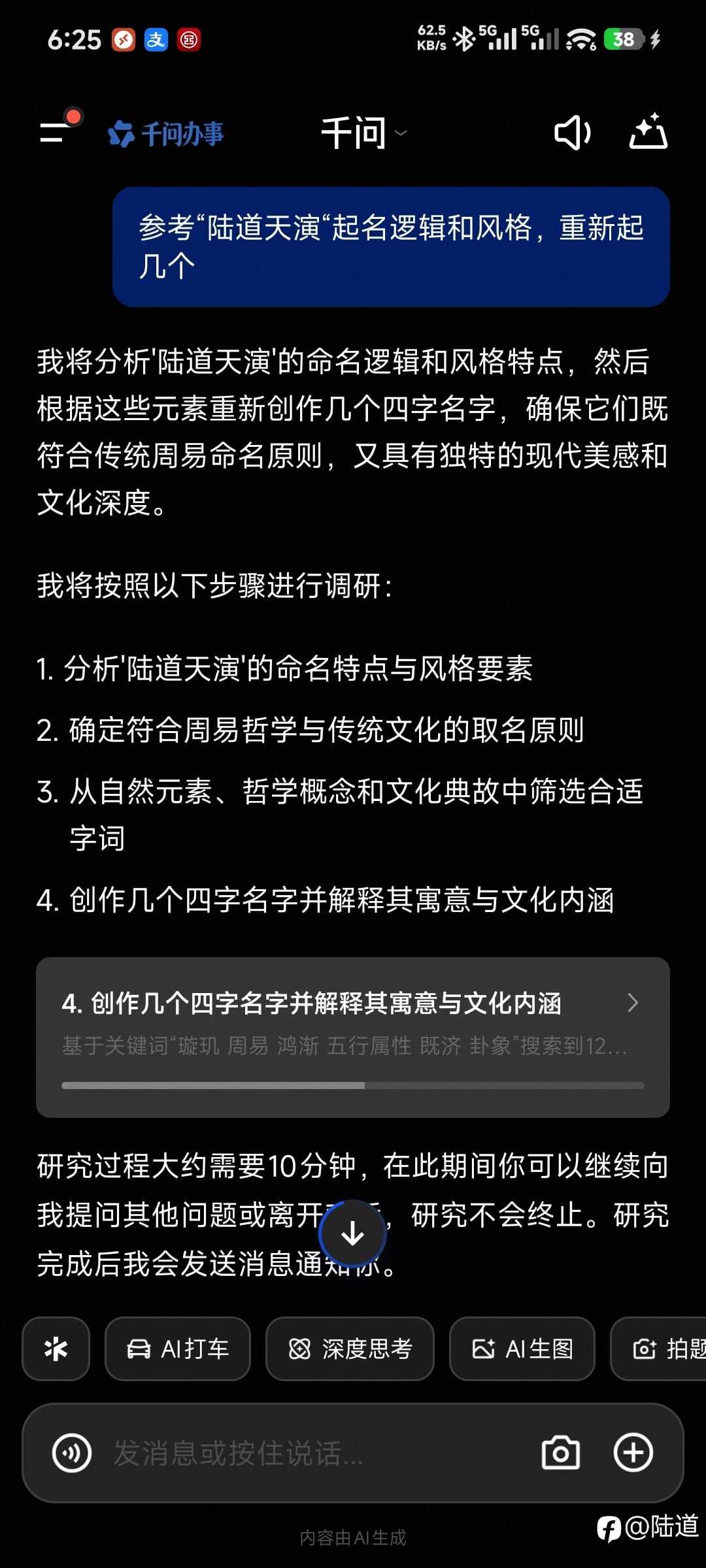Switch on AI生图 image generation
This screenshot has height=1568, width=706.
click(522, 1348)
